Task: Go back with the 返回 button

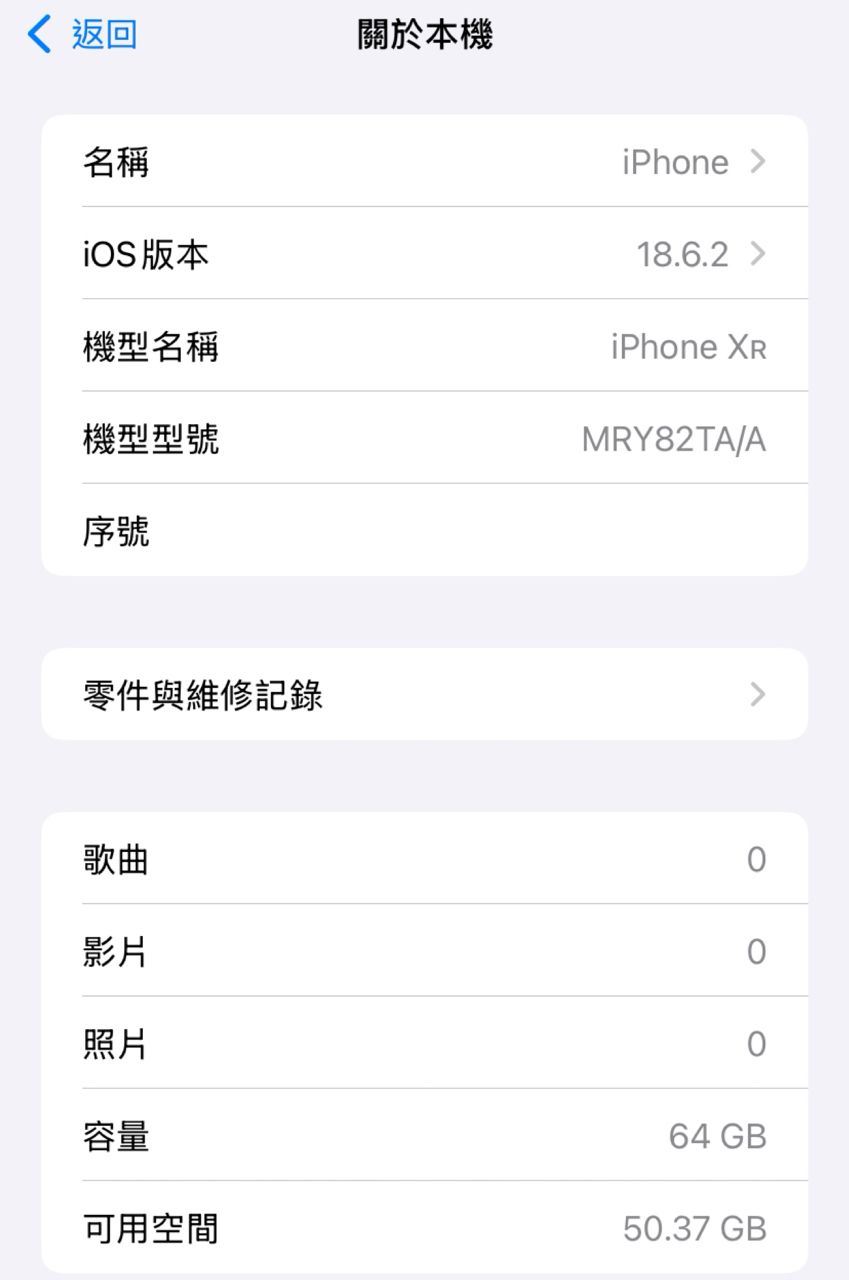Action: click(x=83, y=36)
